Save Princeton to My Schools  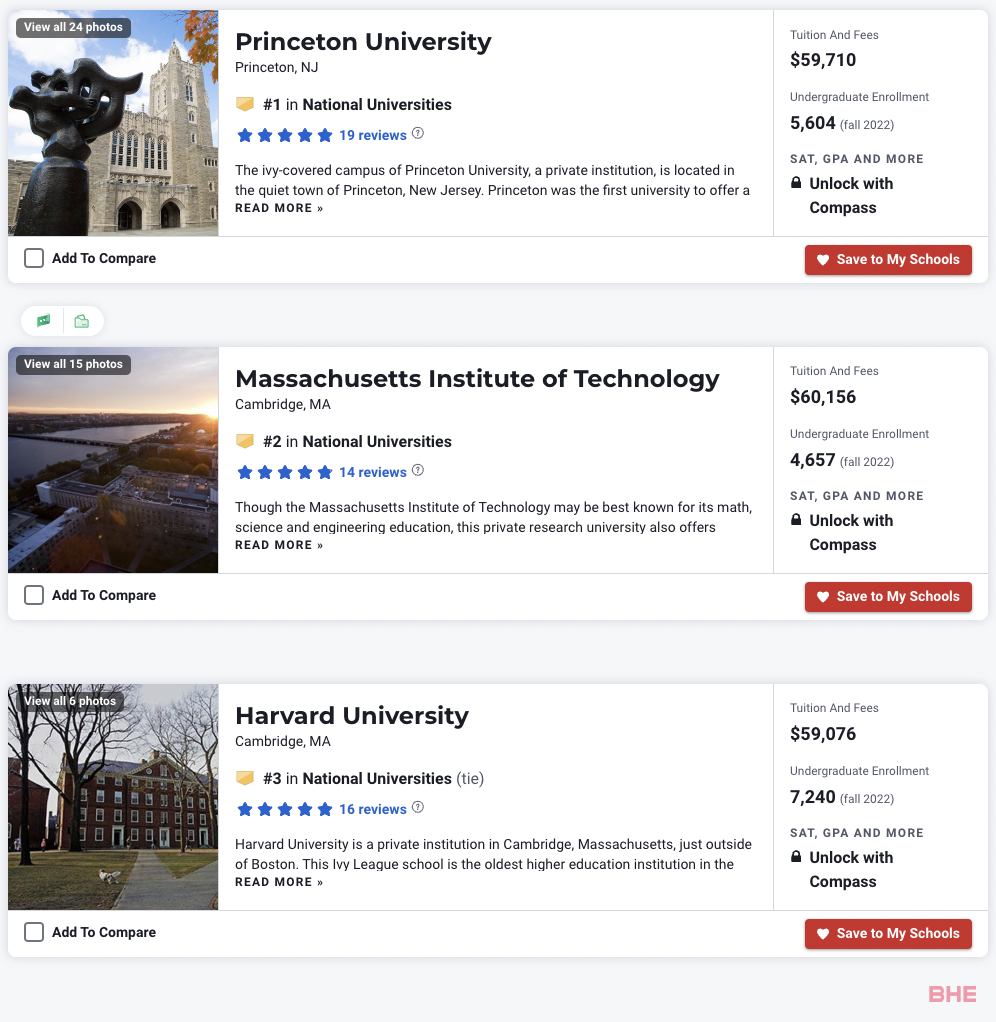(x=887, y=259)
